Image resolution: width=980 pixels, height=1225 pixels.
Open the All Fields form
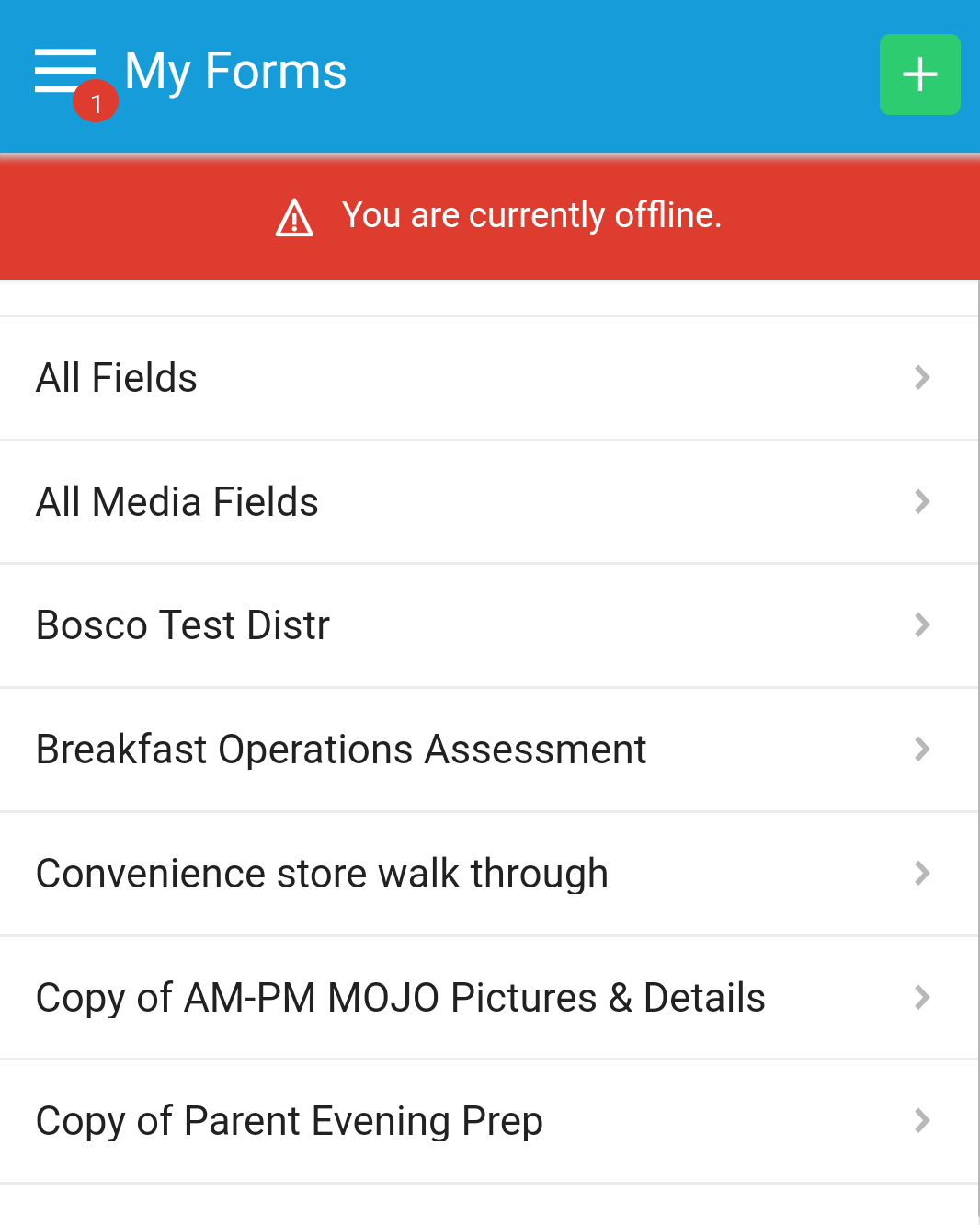[x=488, y=378]
